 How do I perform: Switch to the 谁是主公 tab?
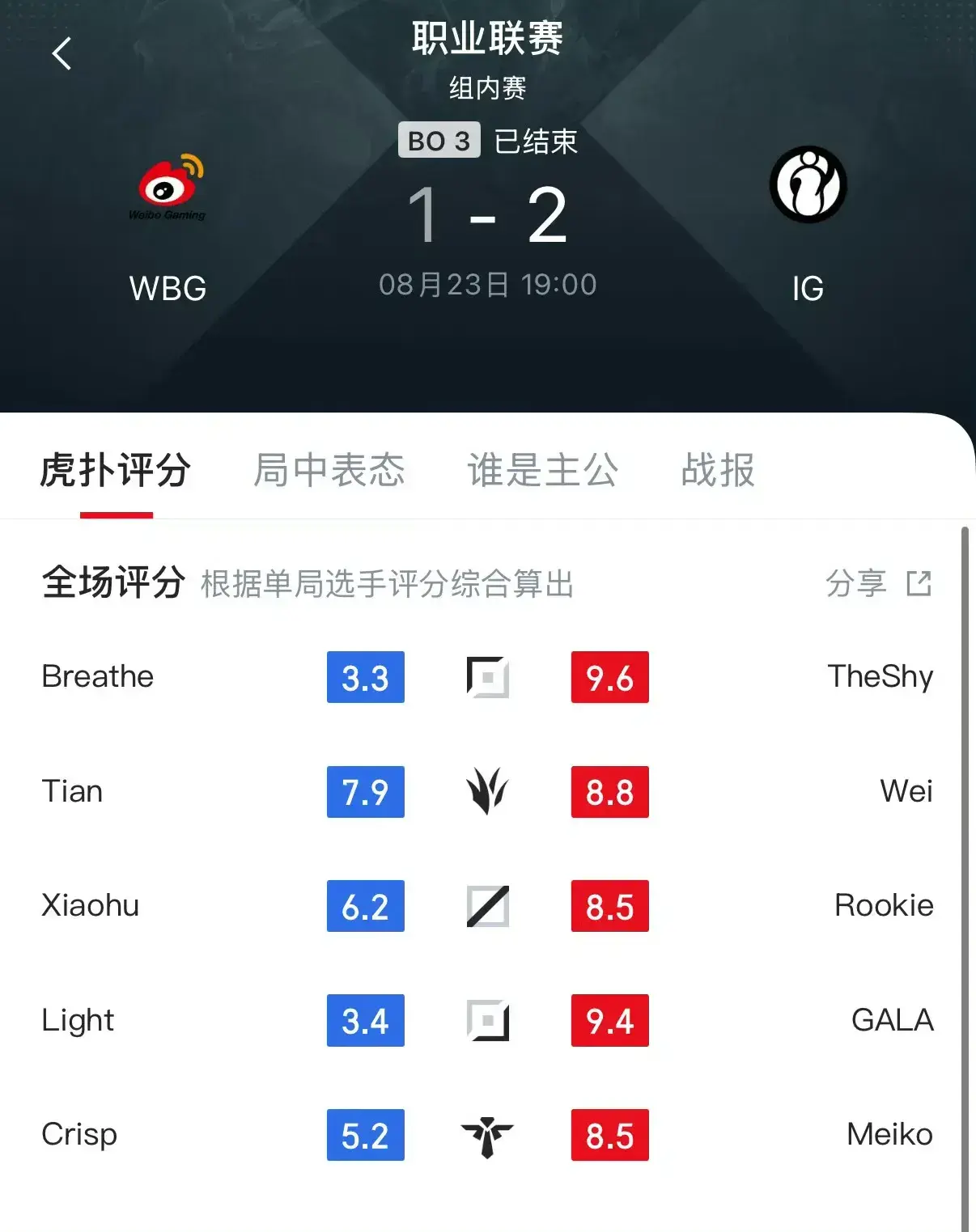[542, 470]
